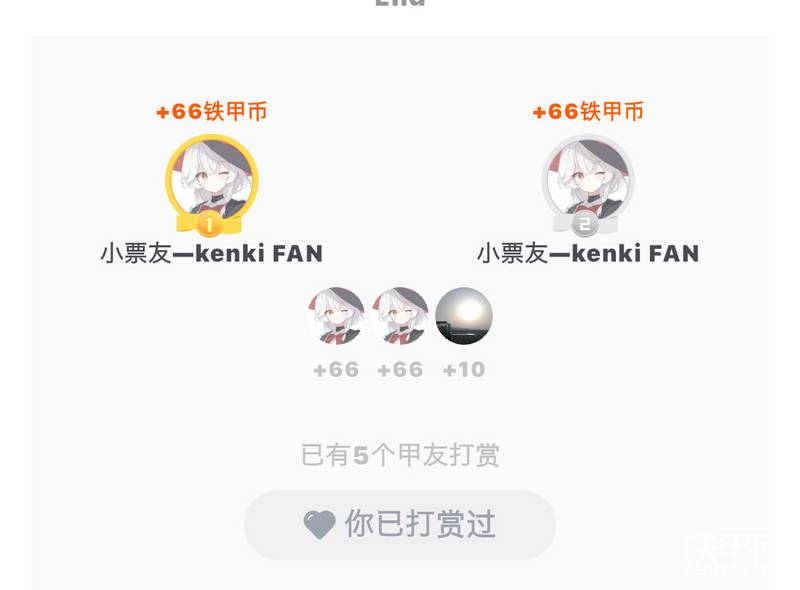
Task: View the sunset-avatar tipper with +10
Action: [x=464, y=316]
